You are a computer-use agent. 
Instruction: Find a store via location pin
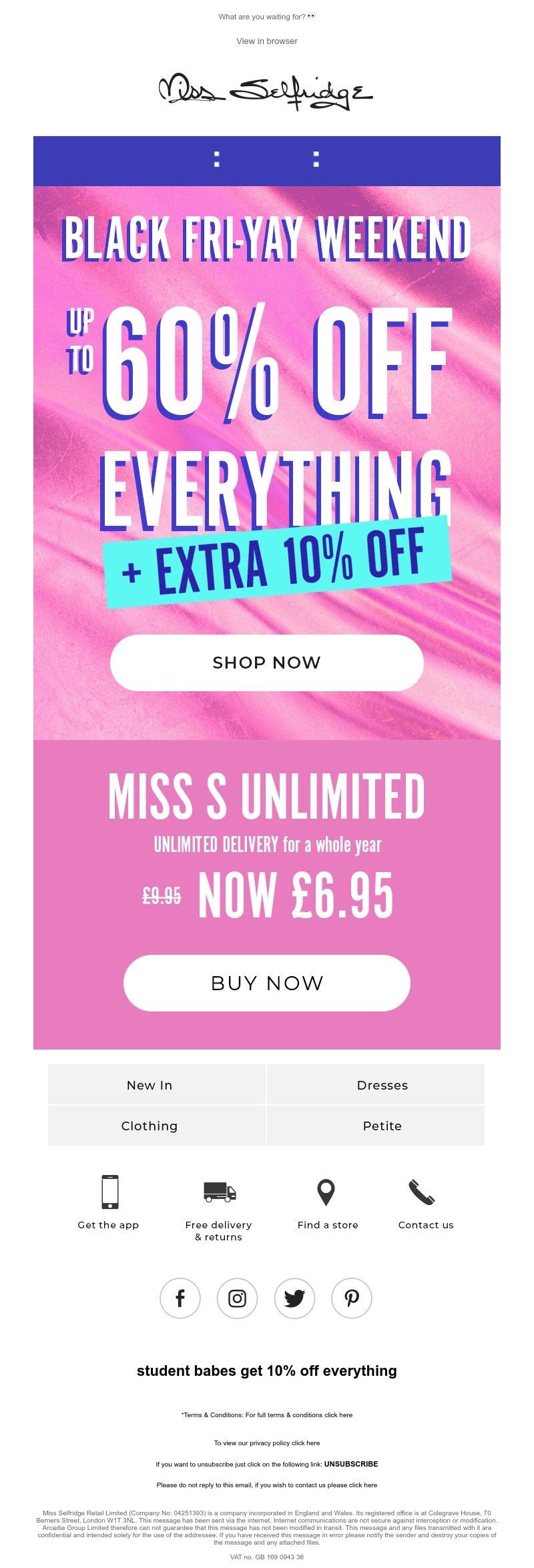click(326, 1192)
